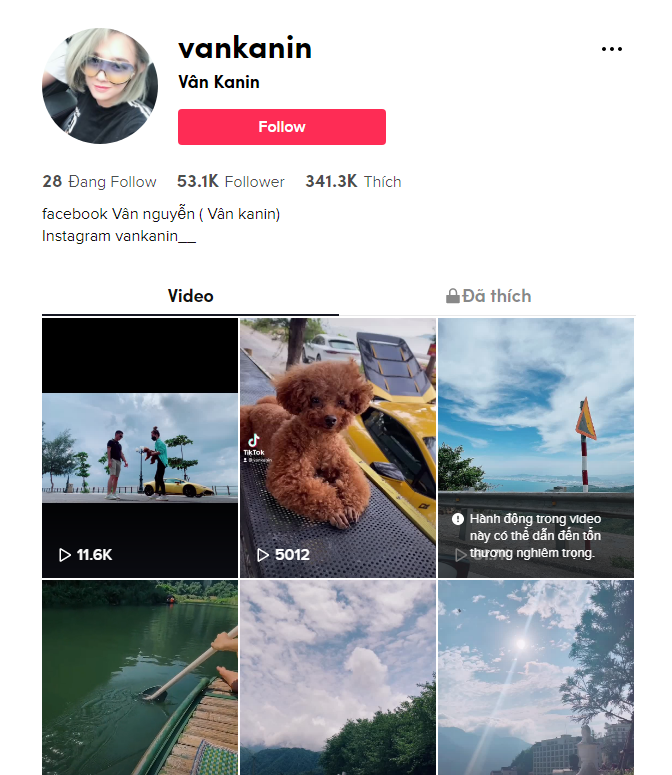Play the poodle video with 5012 views
This screenshot has width=672, height=775.
[338, 448]
